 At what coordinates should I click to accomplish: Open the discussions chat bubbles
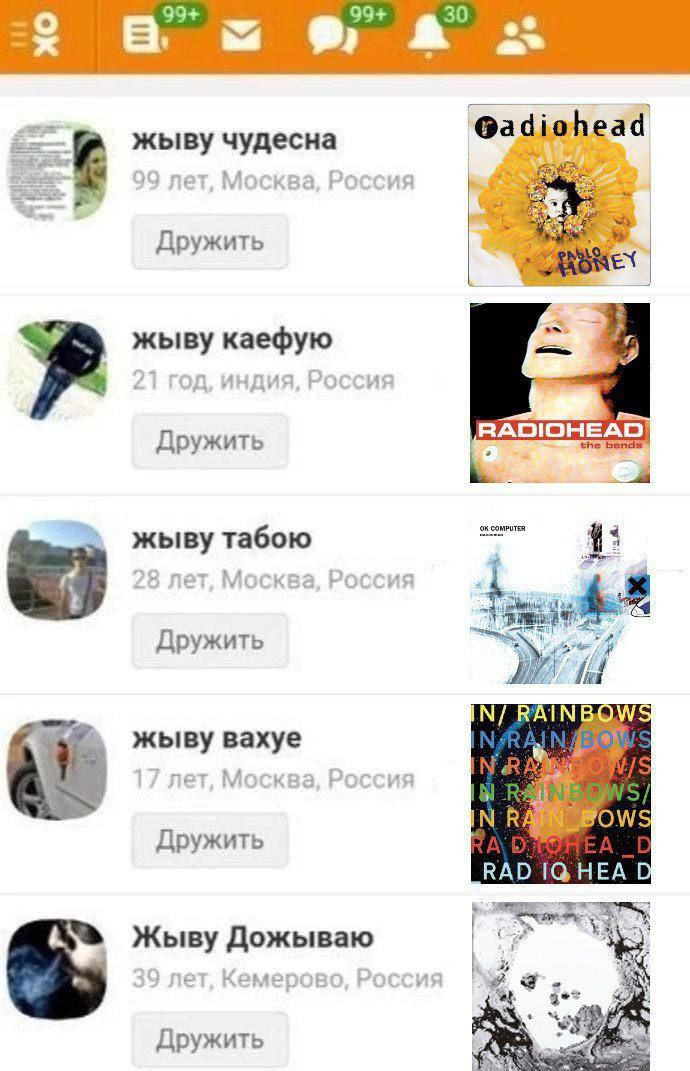click(x=332, y=37)
